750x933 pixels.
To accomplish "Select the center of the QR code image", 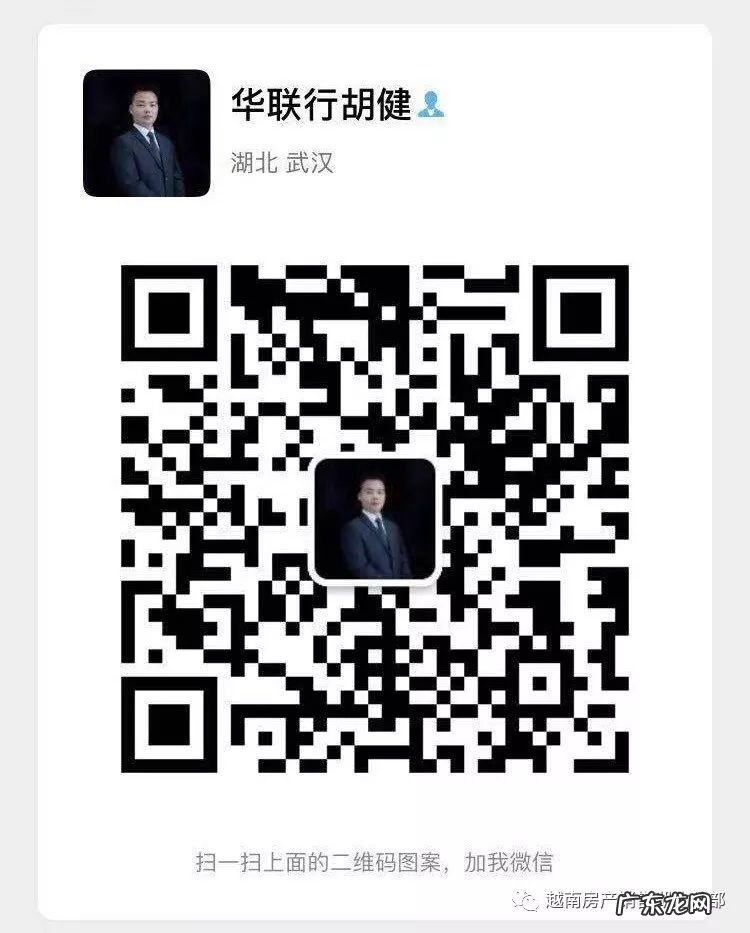I will point(374,520).
